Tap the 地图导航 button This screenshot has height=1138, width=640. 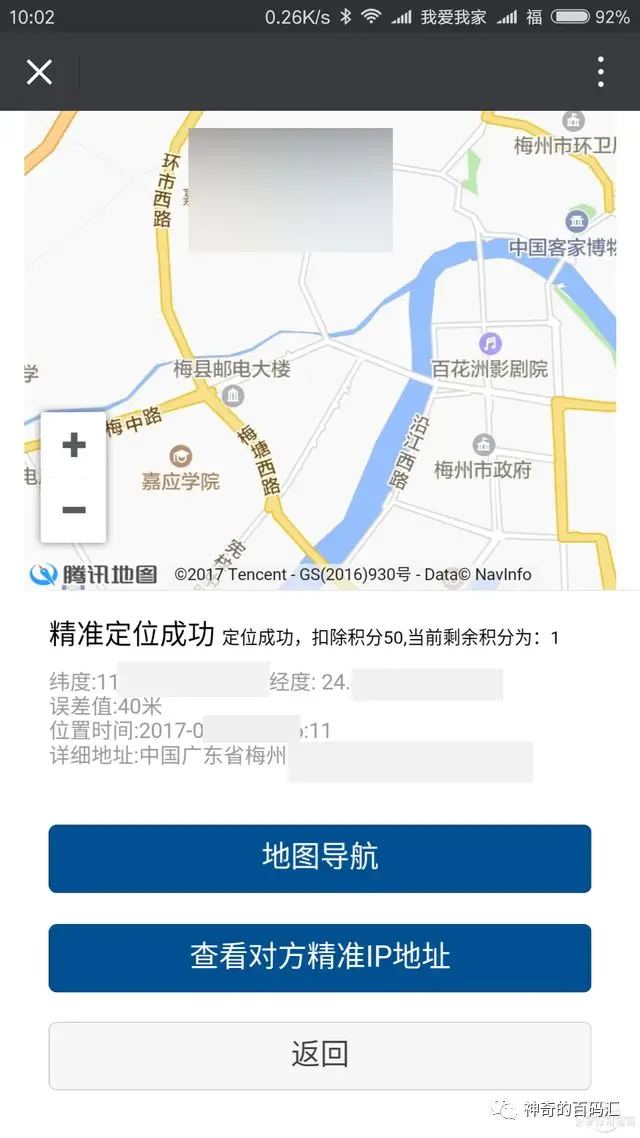(x=320, y=858)
